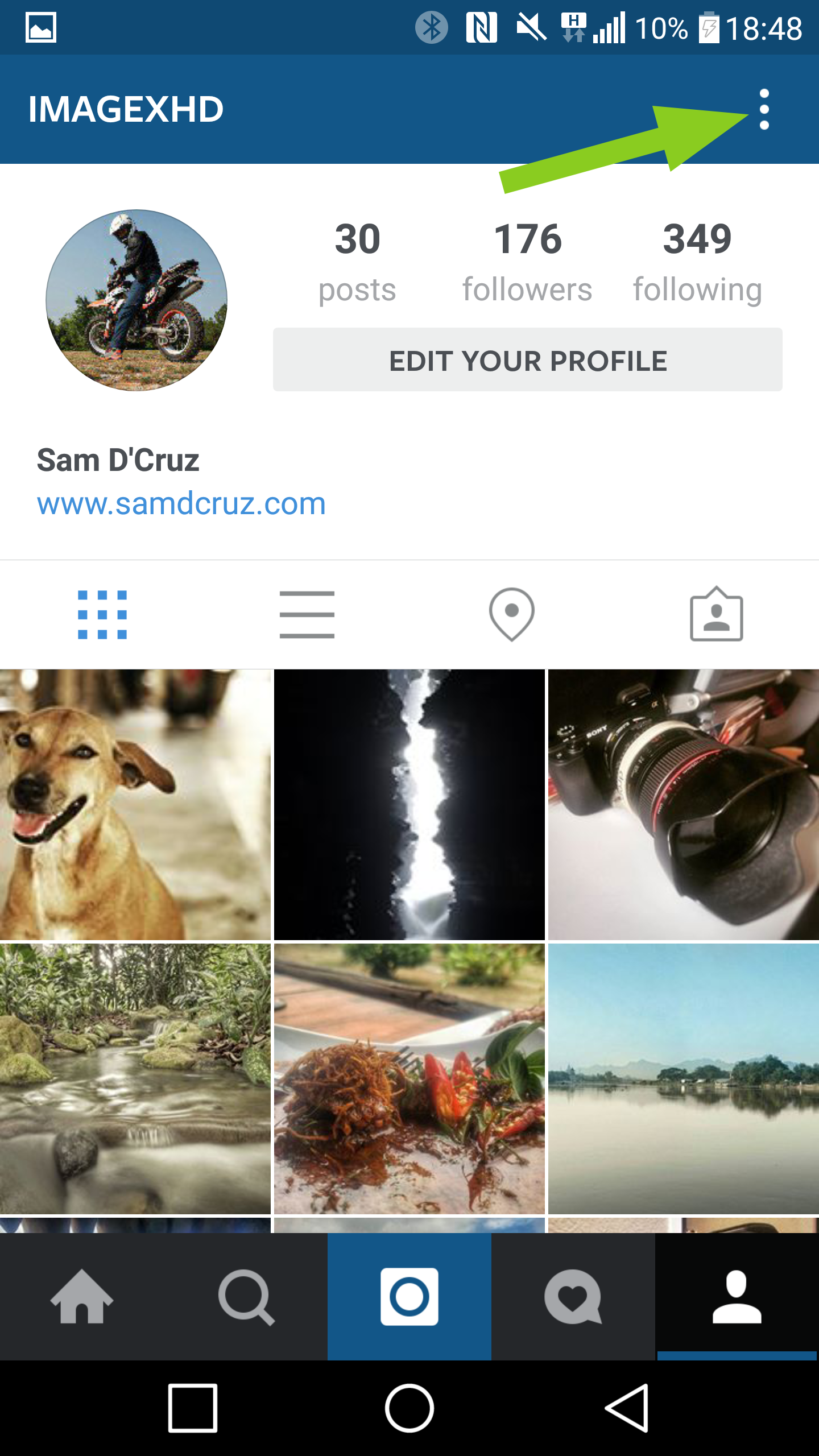
Task: Open the food dish photo
Action: (409, 1078)
